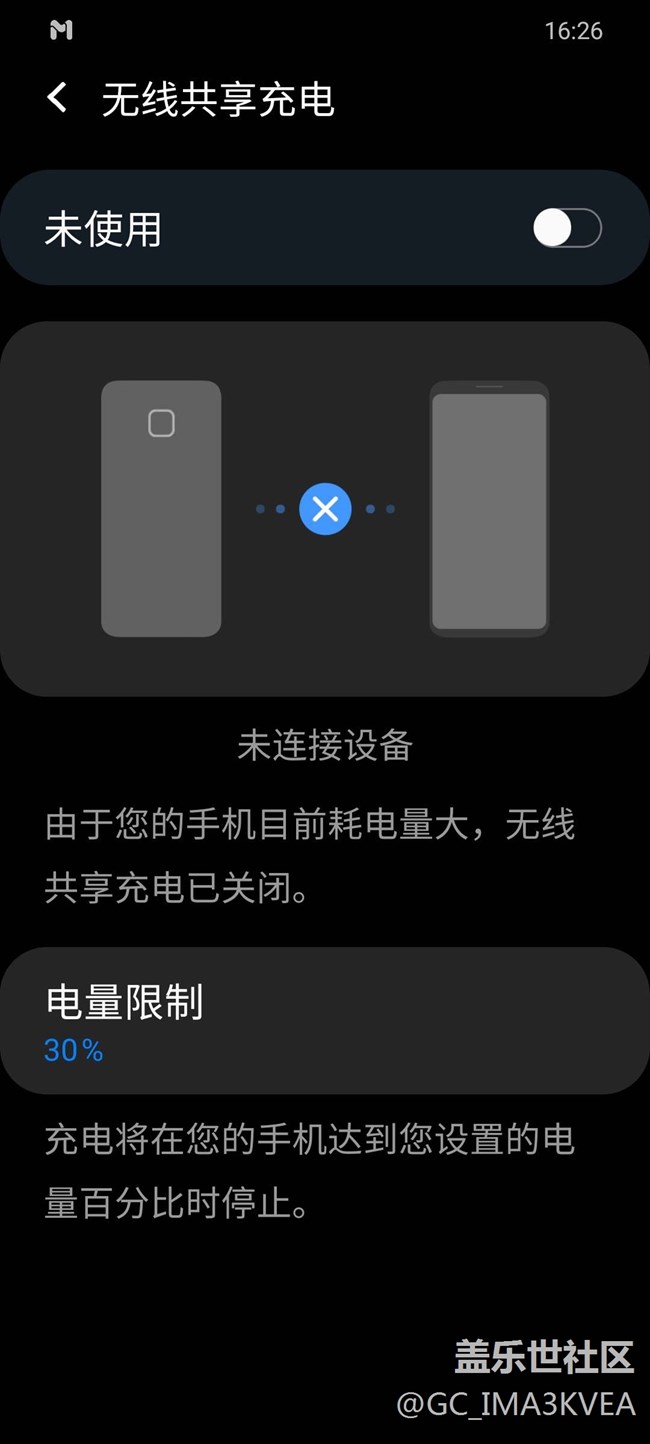Open the 电量限制 setting
650x1444 pixels.
324,1020
